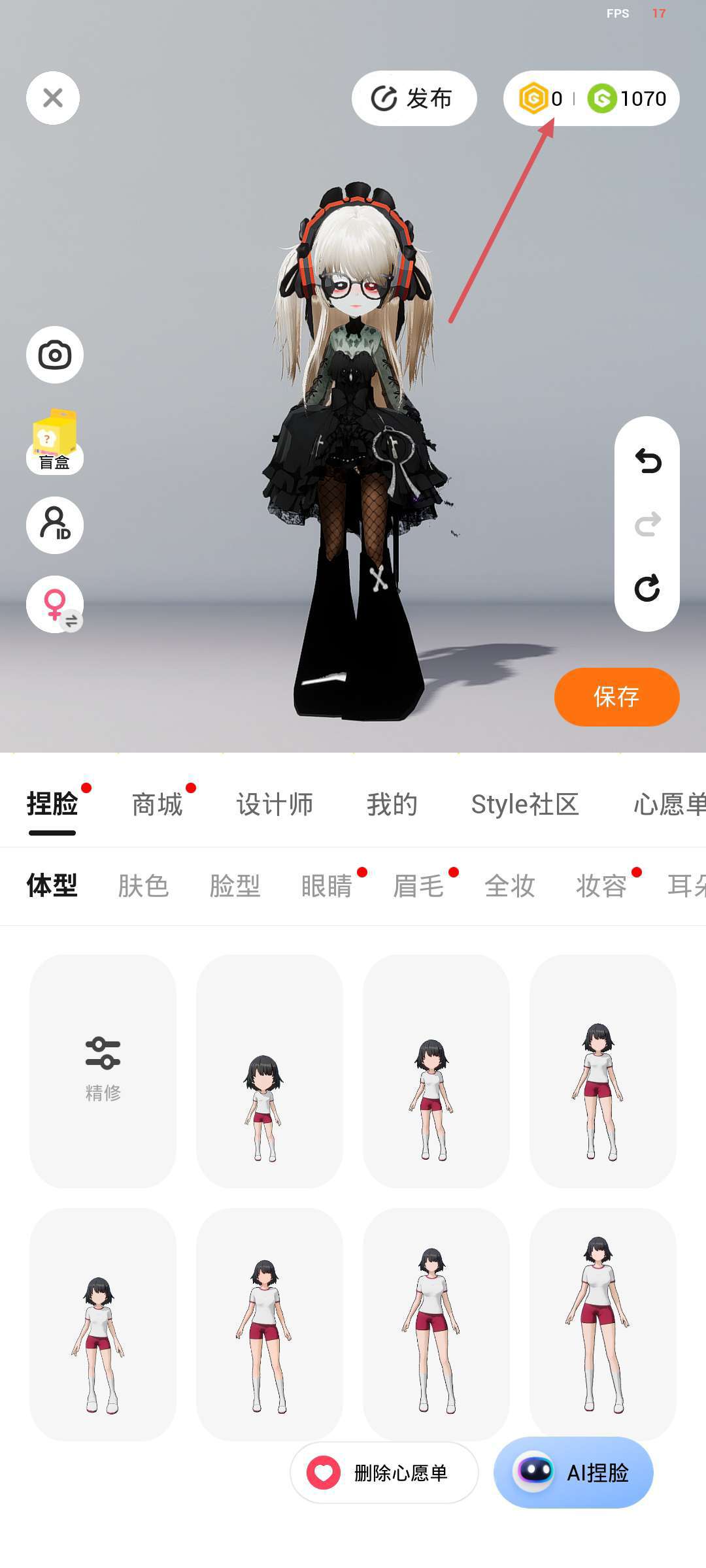The image size is (706, 1568).
Task: Save the avatar with 保存
Action: [616, 697]
